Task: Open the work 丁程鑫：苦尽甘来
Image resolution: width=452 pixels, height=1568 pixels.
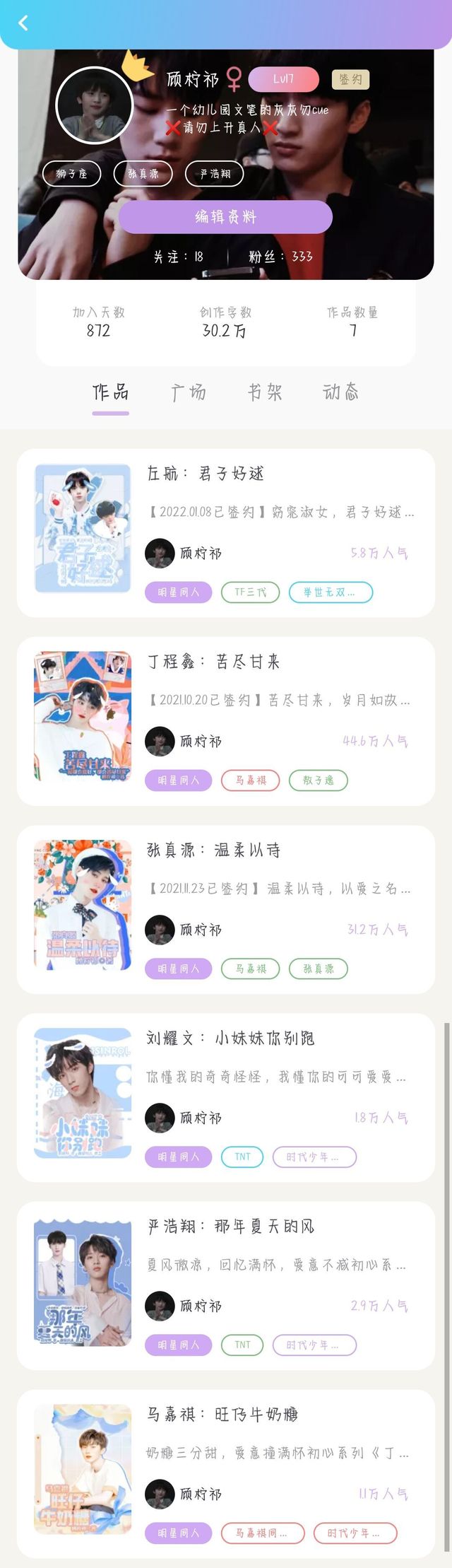Action: (226, 721)
